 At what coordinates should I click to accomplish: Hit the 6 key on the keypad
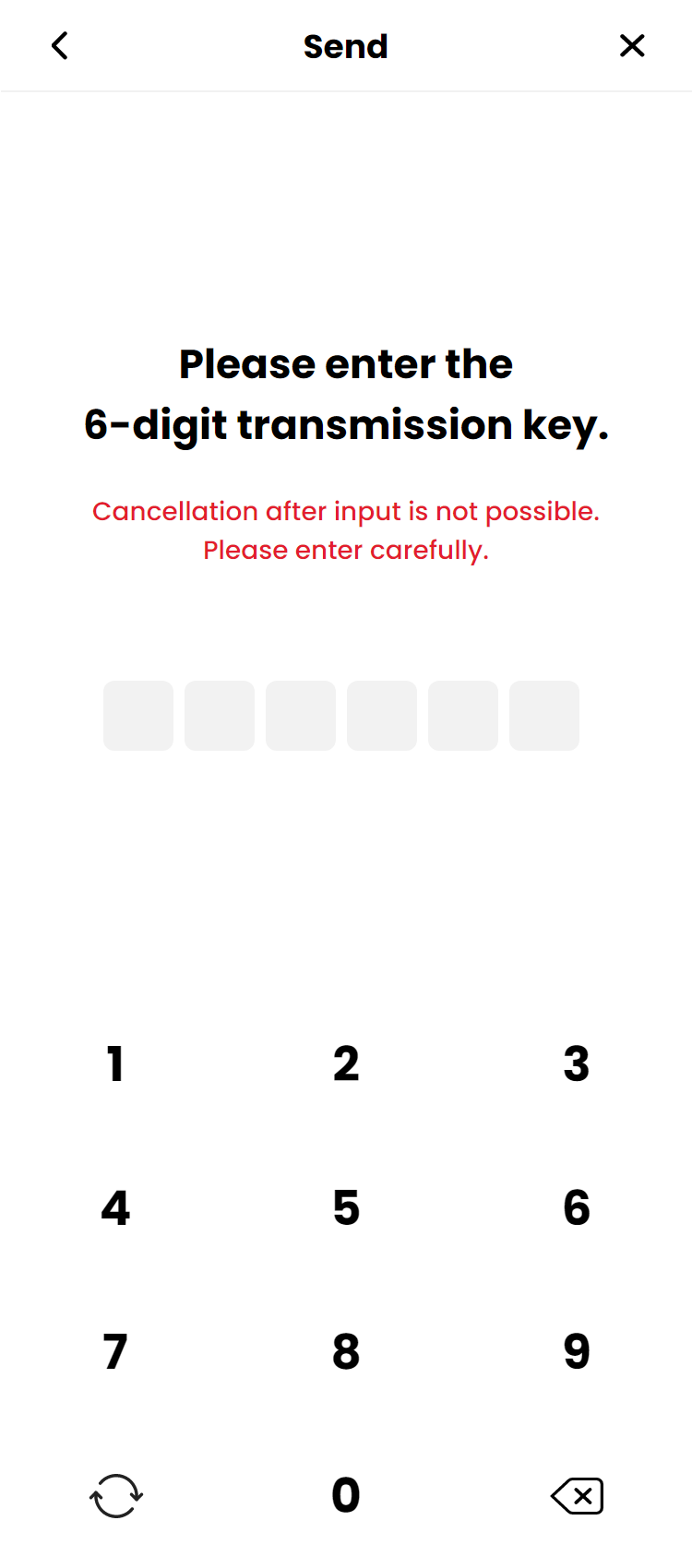pos(577,1207)
